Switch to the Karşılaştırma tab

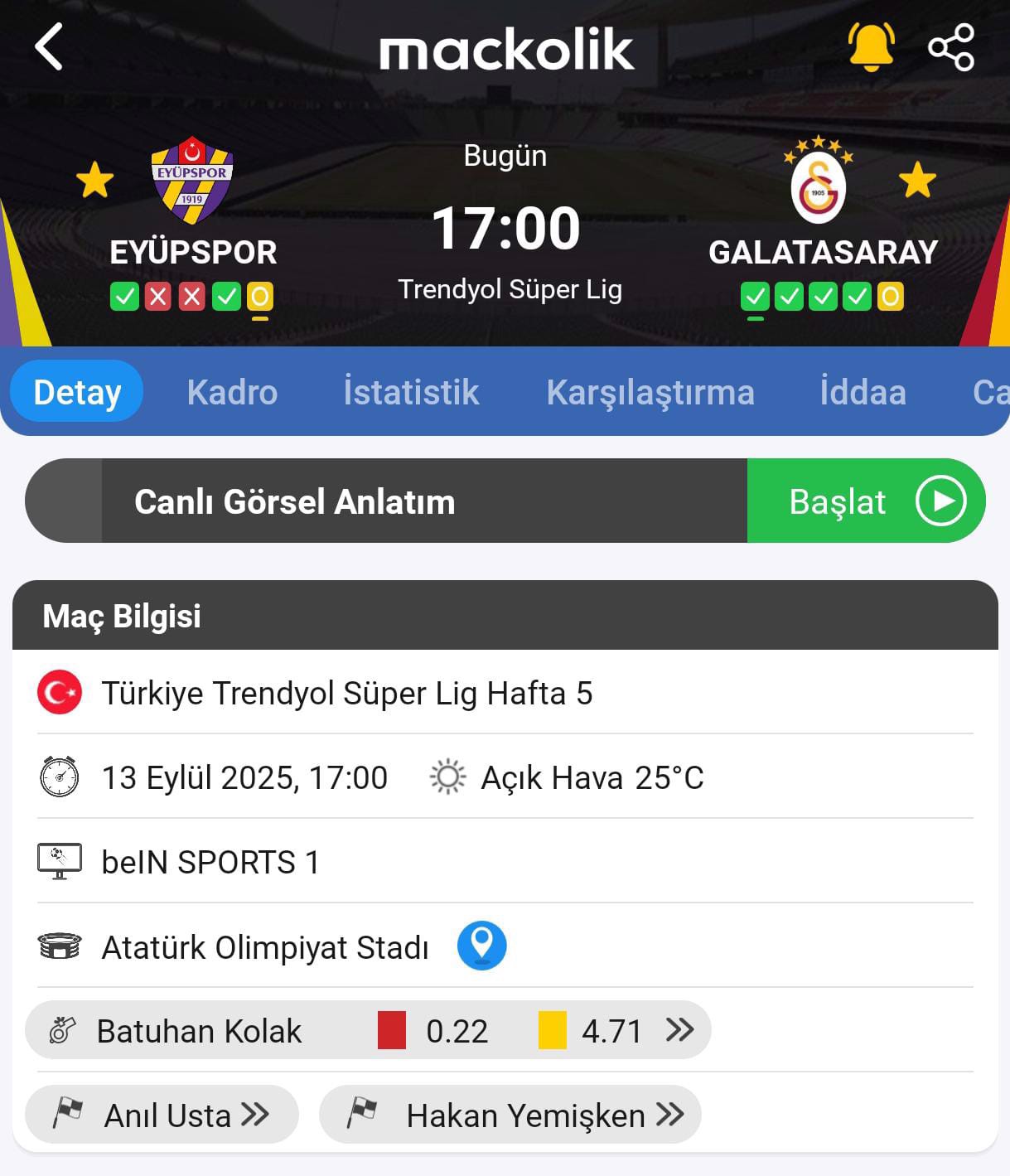point(650,392)
